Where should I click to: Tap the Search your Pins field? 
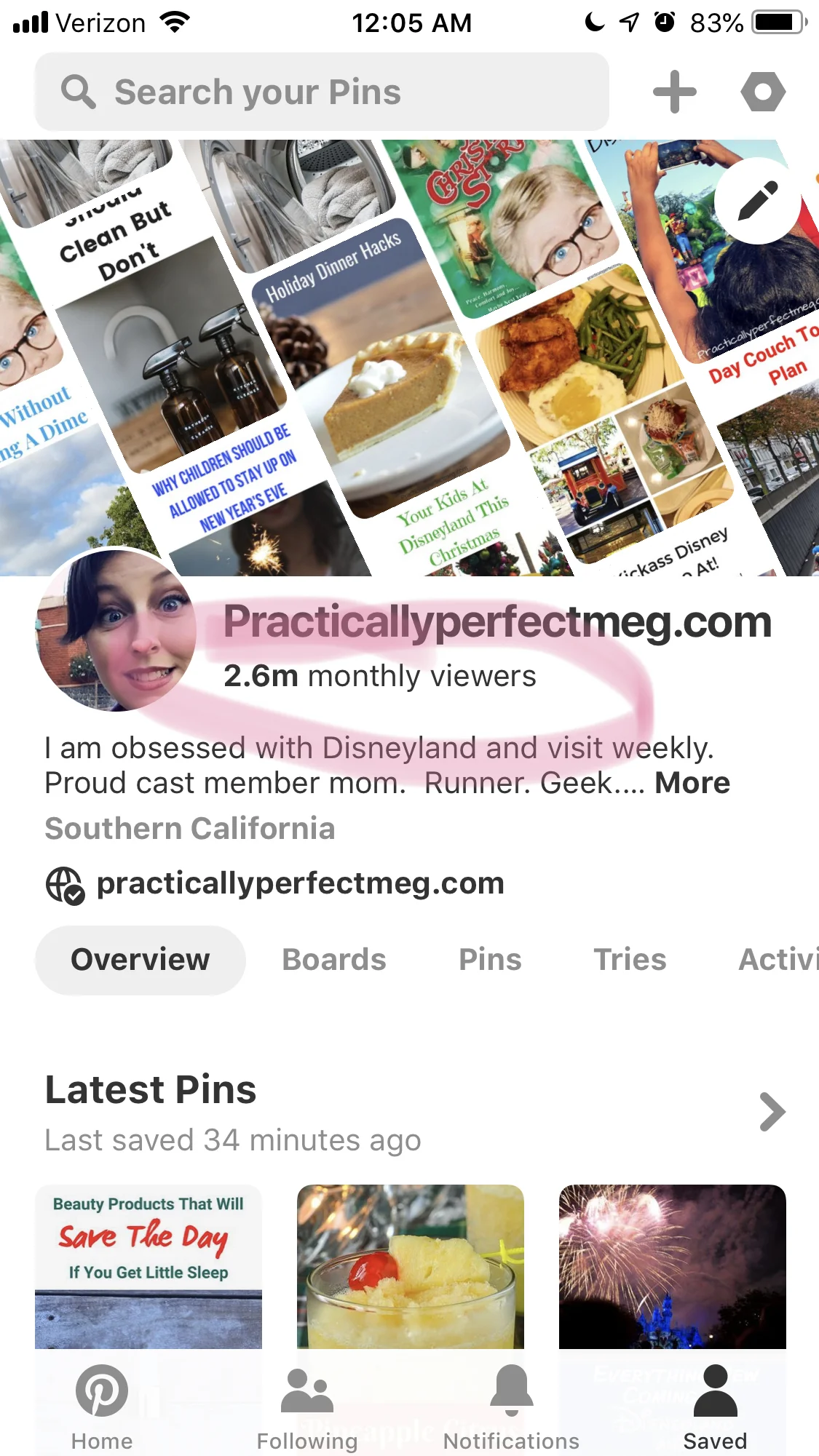[320, 92]
